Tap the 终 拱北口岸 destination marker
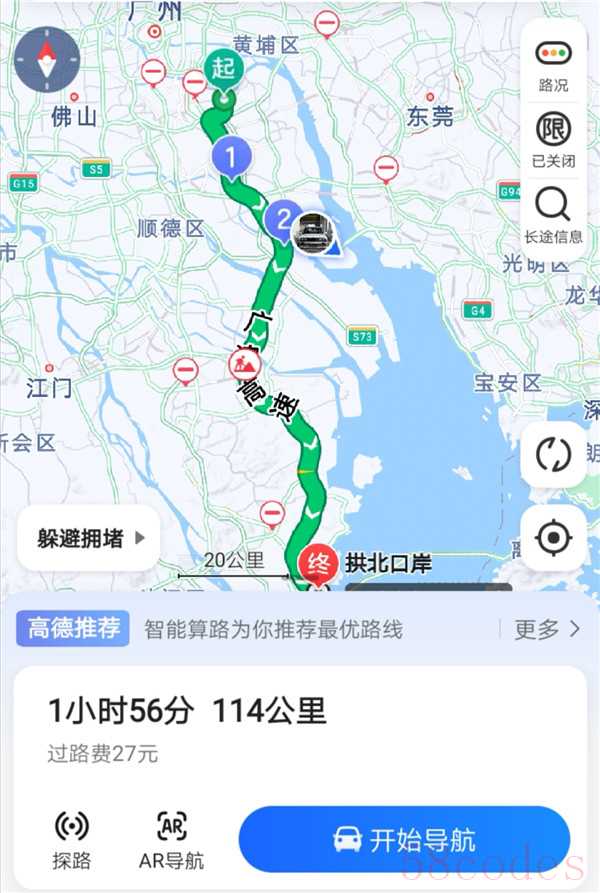Image resolution: width=600 pixels, height=893 pixels. click(320, 560)
